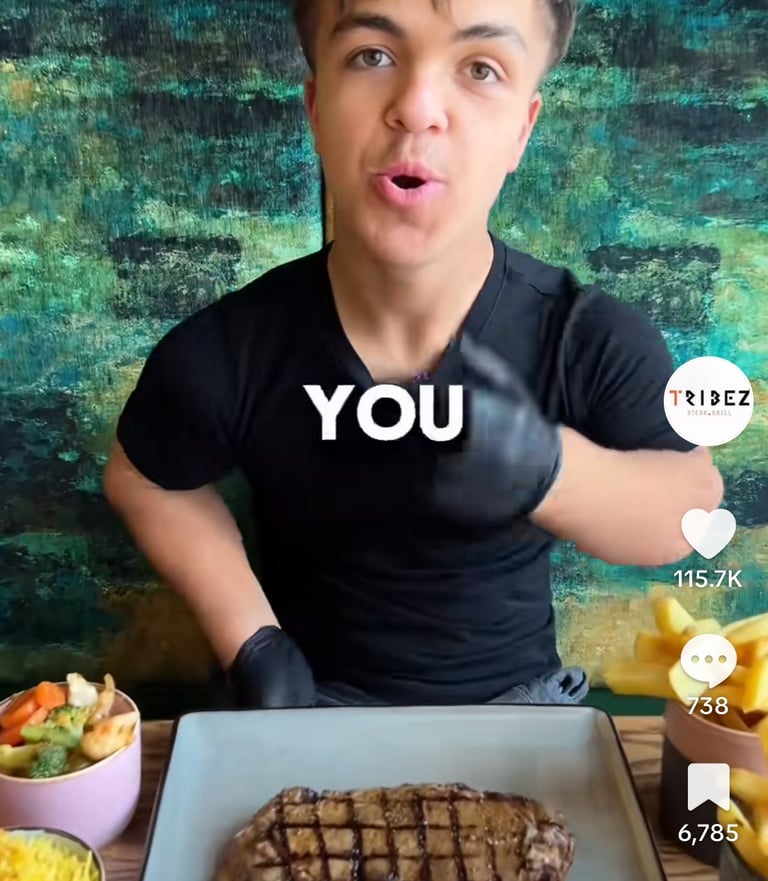
Task: Like this video with the heart
Action: [x=708, y=533]
